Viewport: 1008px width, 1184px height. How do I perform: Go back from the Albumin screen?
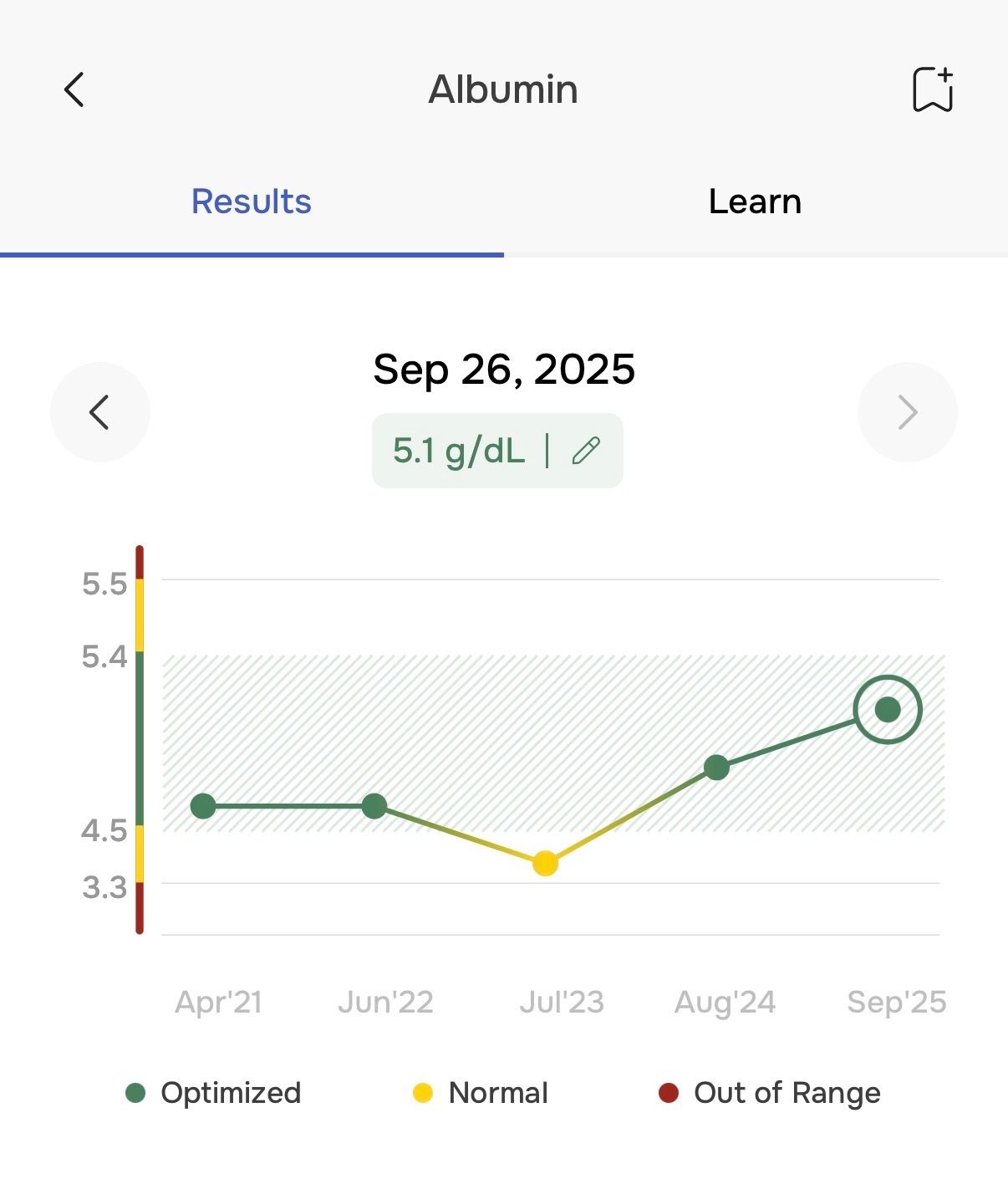coord(74,89)
